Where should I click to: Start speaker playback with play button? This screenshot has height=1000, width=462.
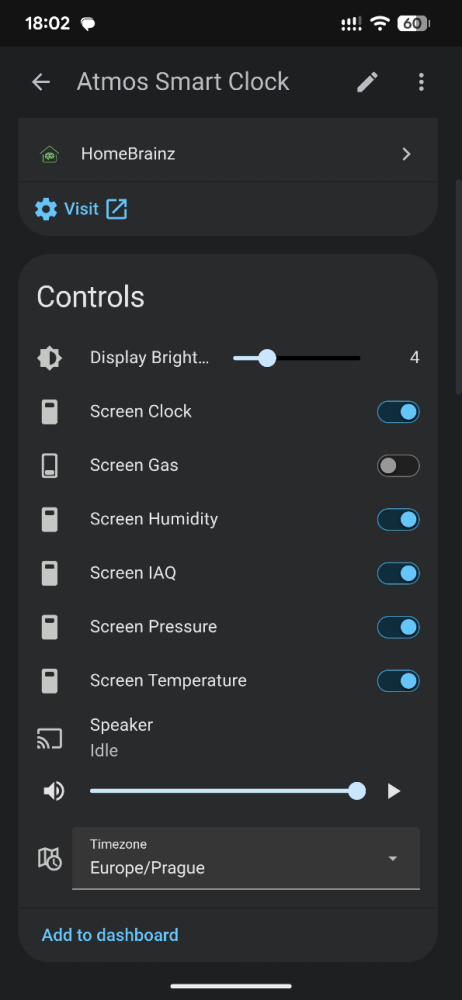(x=394, y=791)
